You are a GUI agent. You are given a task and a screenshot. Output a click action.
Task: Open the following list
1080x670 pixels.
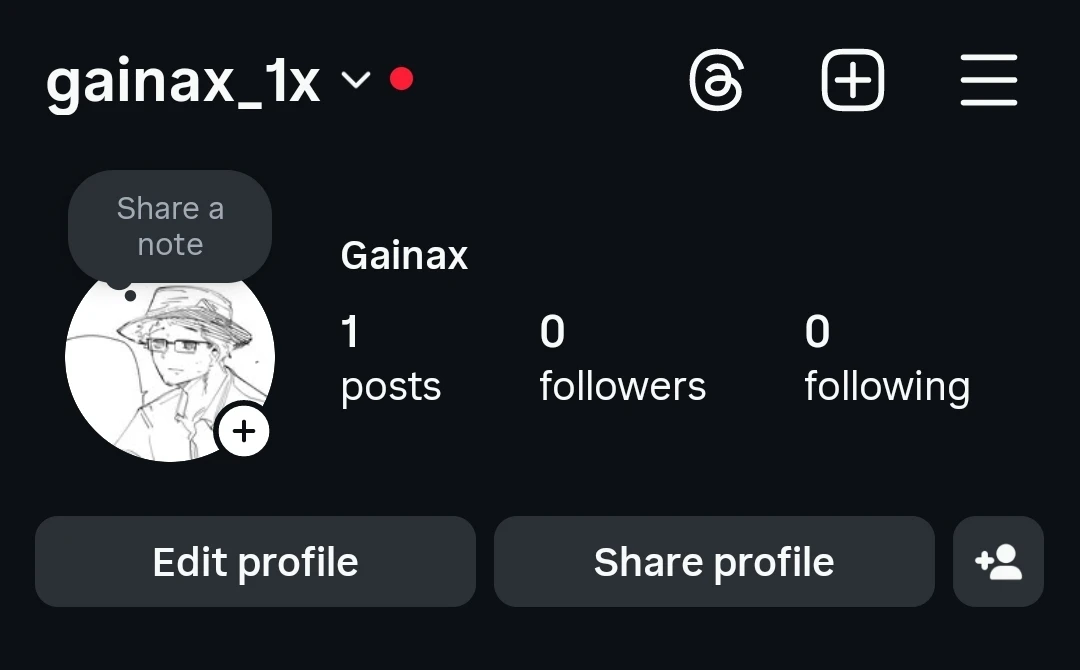pyautogui.click(x=887, y=359)
